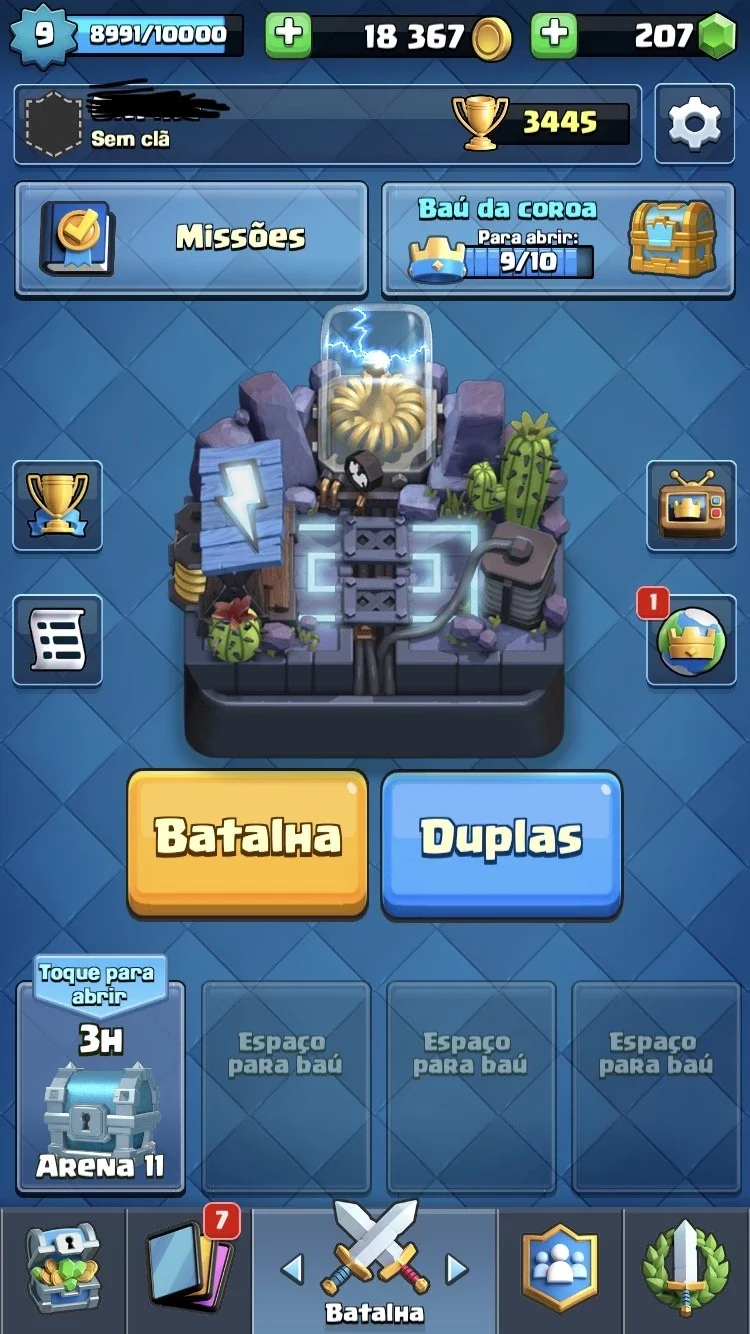Open the battle log scroll icon

pos(57,640)
